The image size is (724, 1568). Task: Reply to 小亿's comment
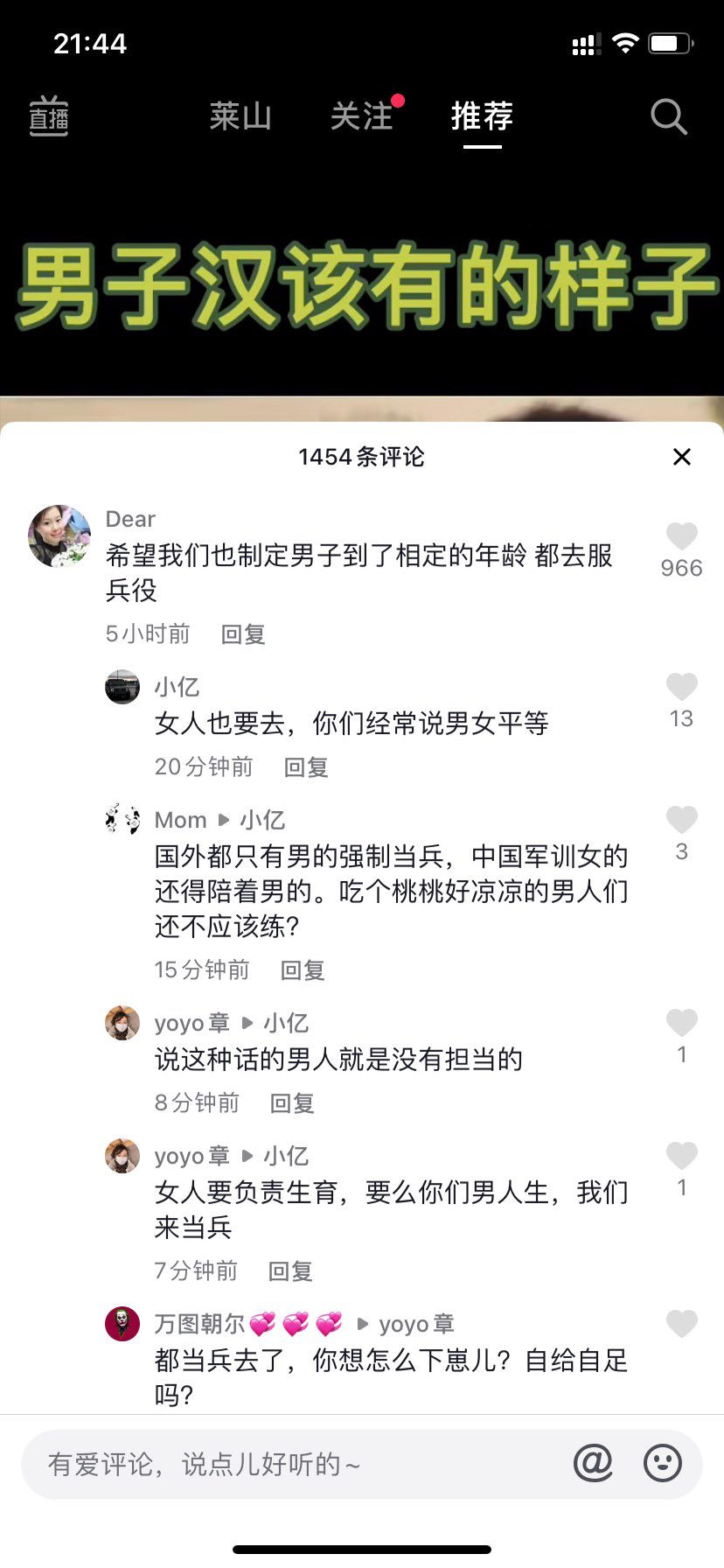coord(306,767)
